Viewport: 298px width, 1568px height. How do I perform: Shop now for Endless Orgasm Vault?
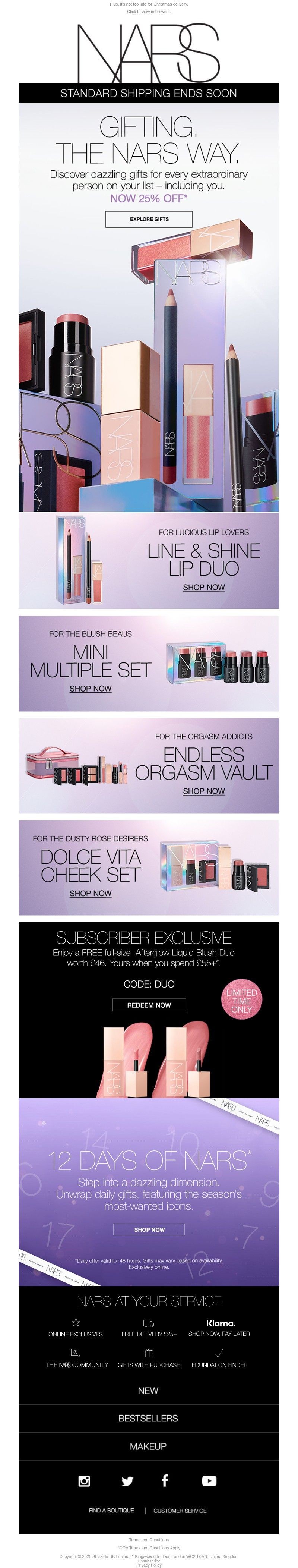pos(204,791)
